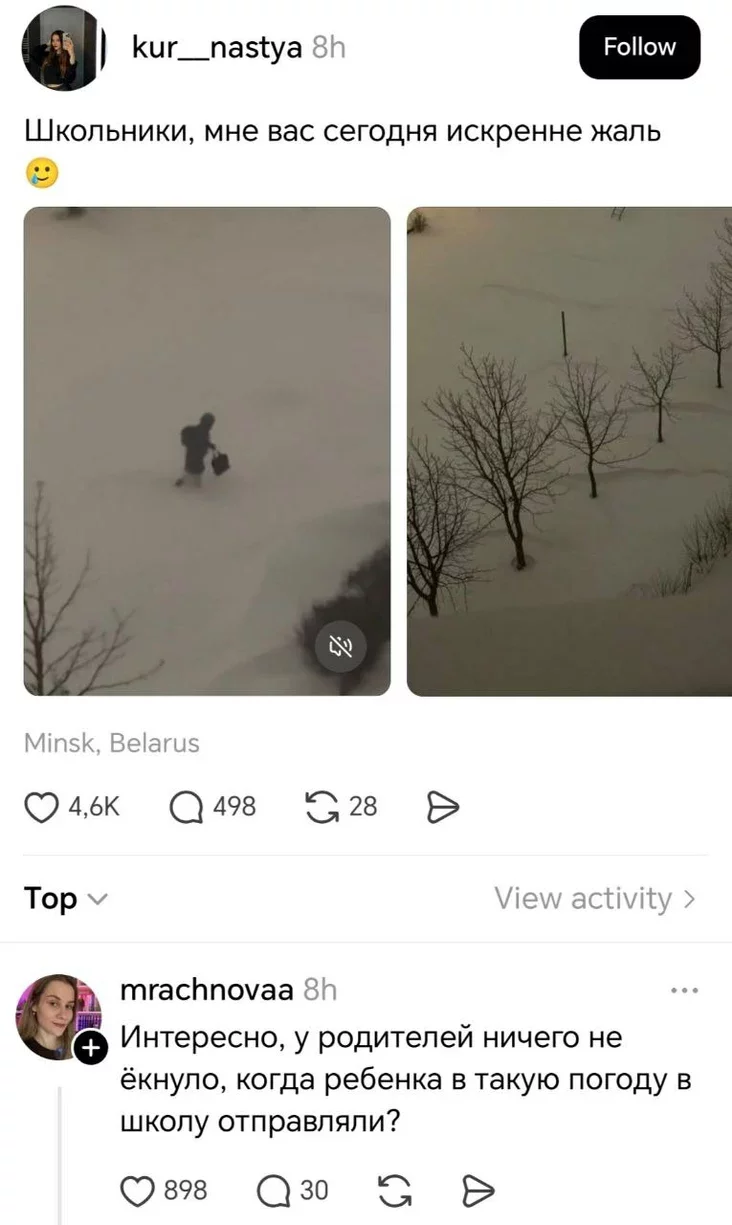Send mrachnovaa's reply to someone
This screenshot has height=1225, width=732.
coord(478,1190)
